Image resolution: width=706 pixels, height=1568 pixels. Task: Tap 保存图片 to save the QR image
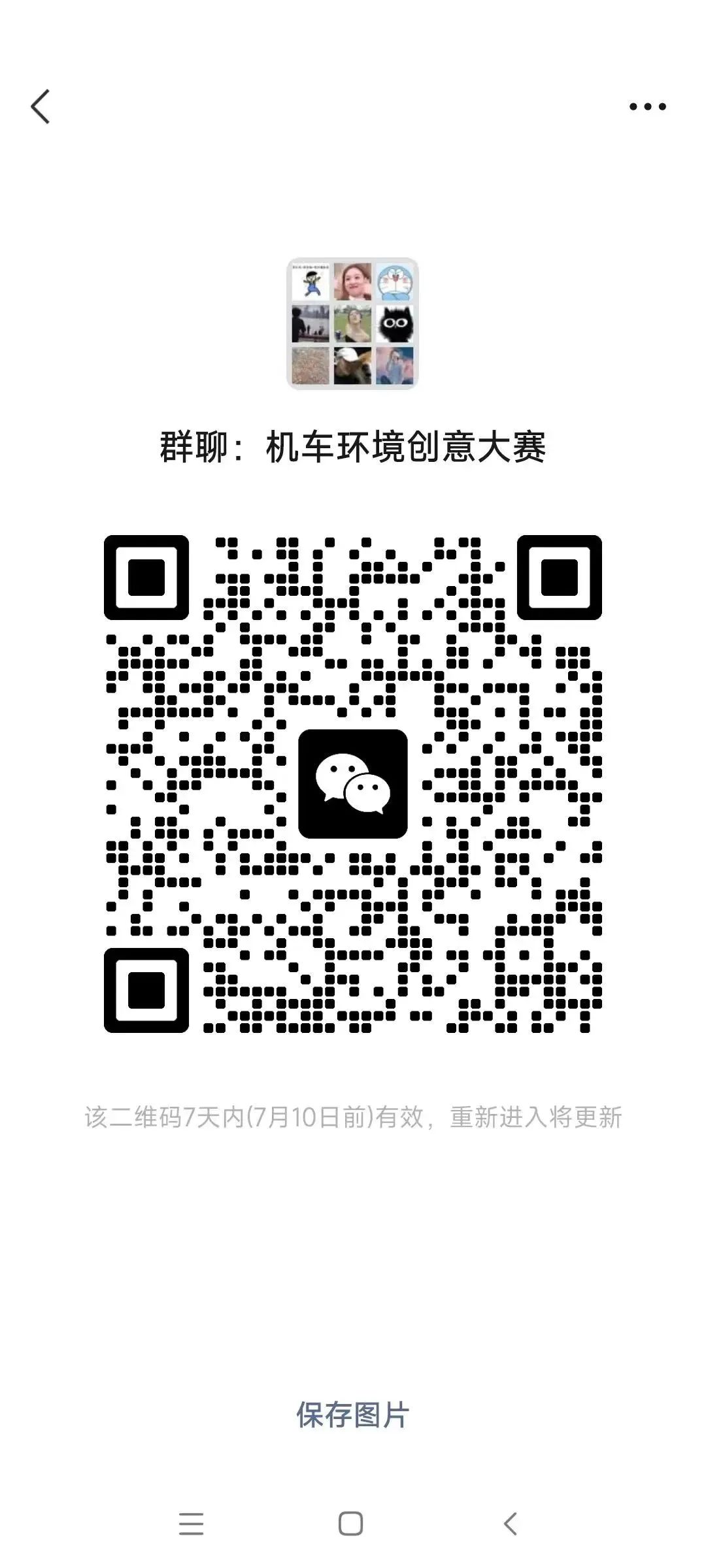click(353, 1414)
